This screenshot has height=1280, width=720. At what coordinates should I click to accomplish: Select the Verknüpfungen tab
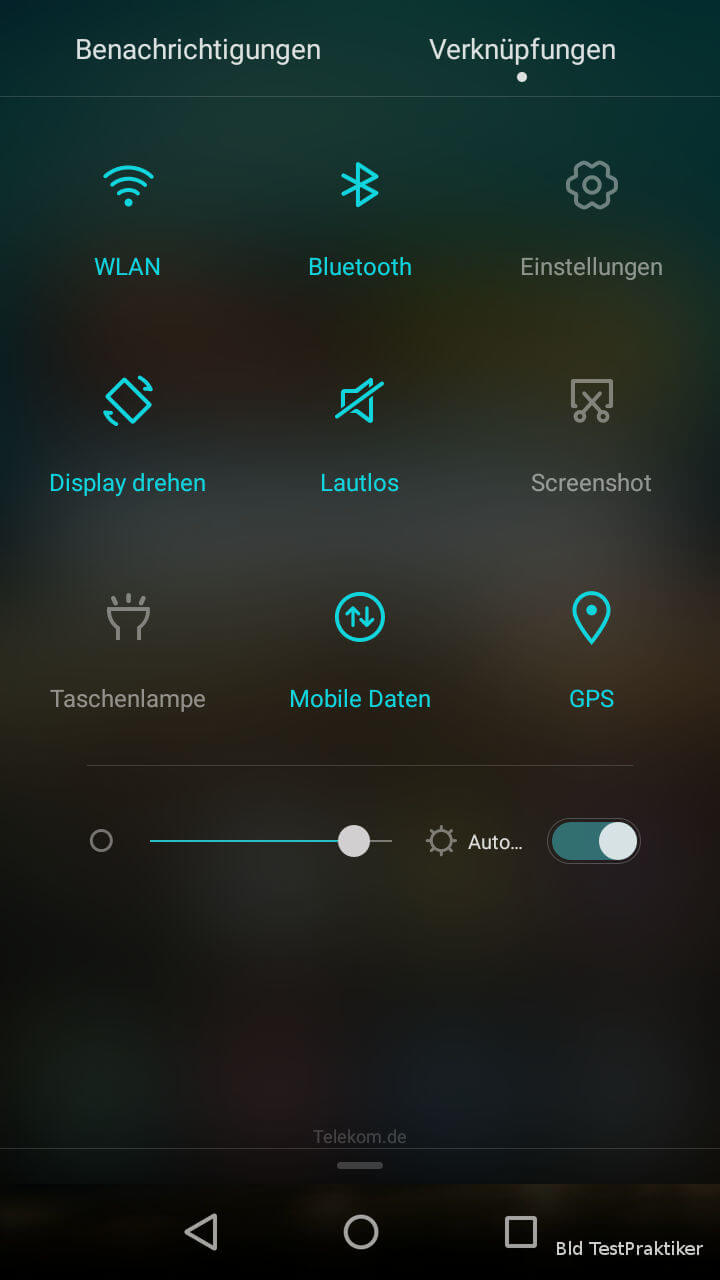522,49
